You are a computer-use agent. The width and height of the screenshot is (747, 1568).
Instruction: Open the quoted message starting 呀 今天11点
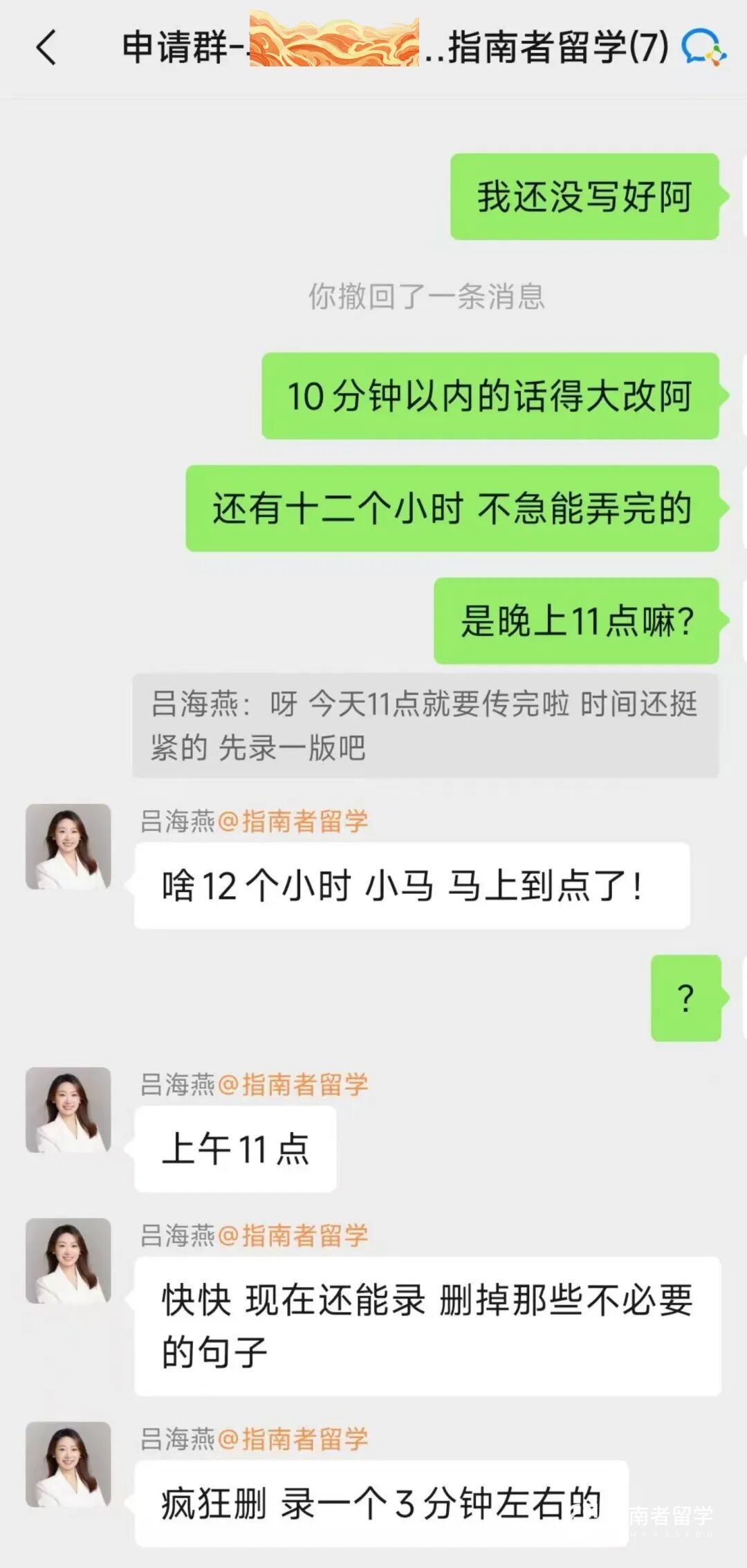point(425,725)
